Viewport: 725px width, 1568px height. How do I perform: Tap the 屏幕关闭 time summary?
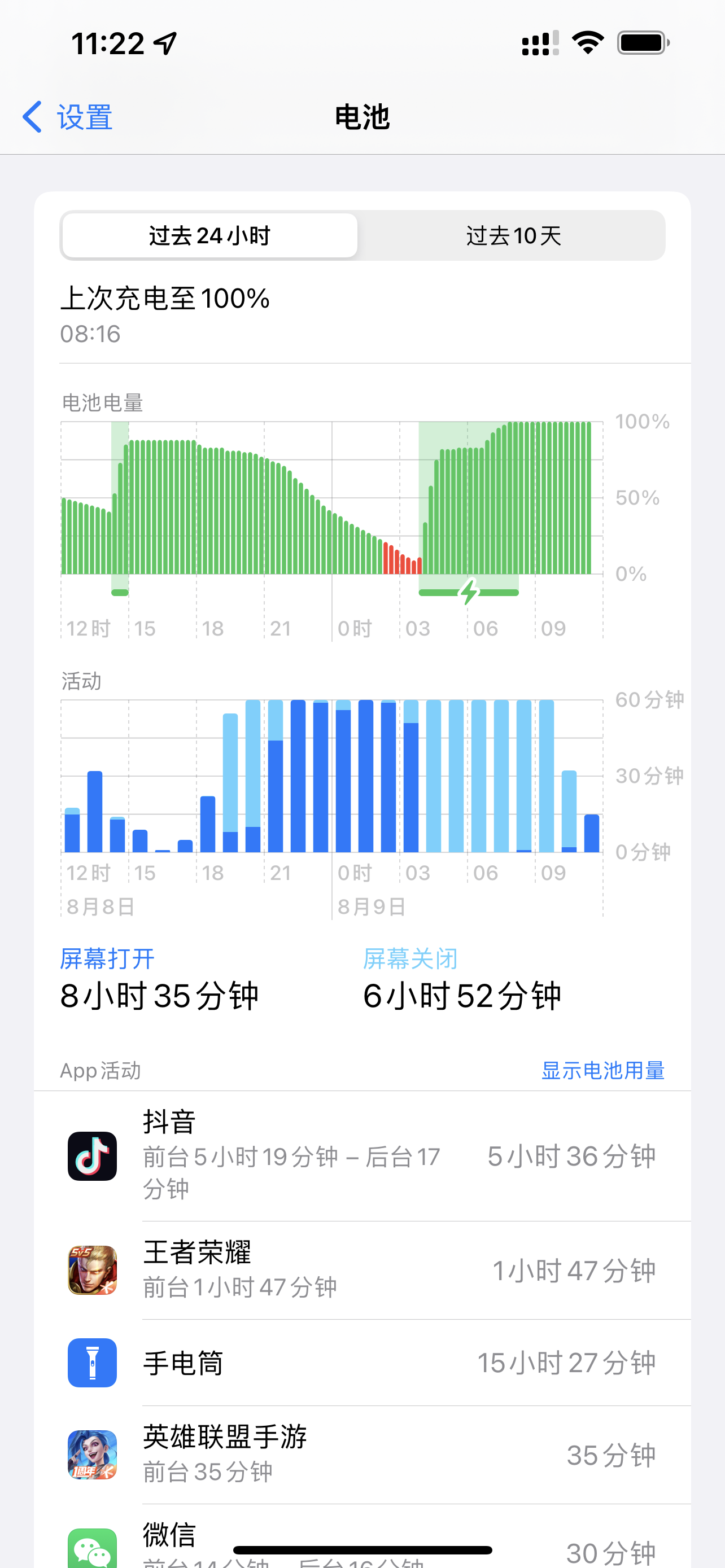coord(461,980)
